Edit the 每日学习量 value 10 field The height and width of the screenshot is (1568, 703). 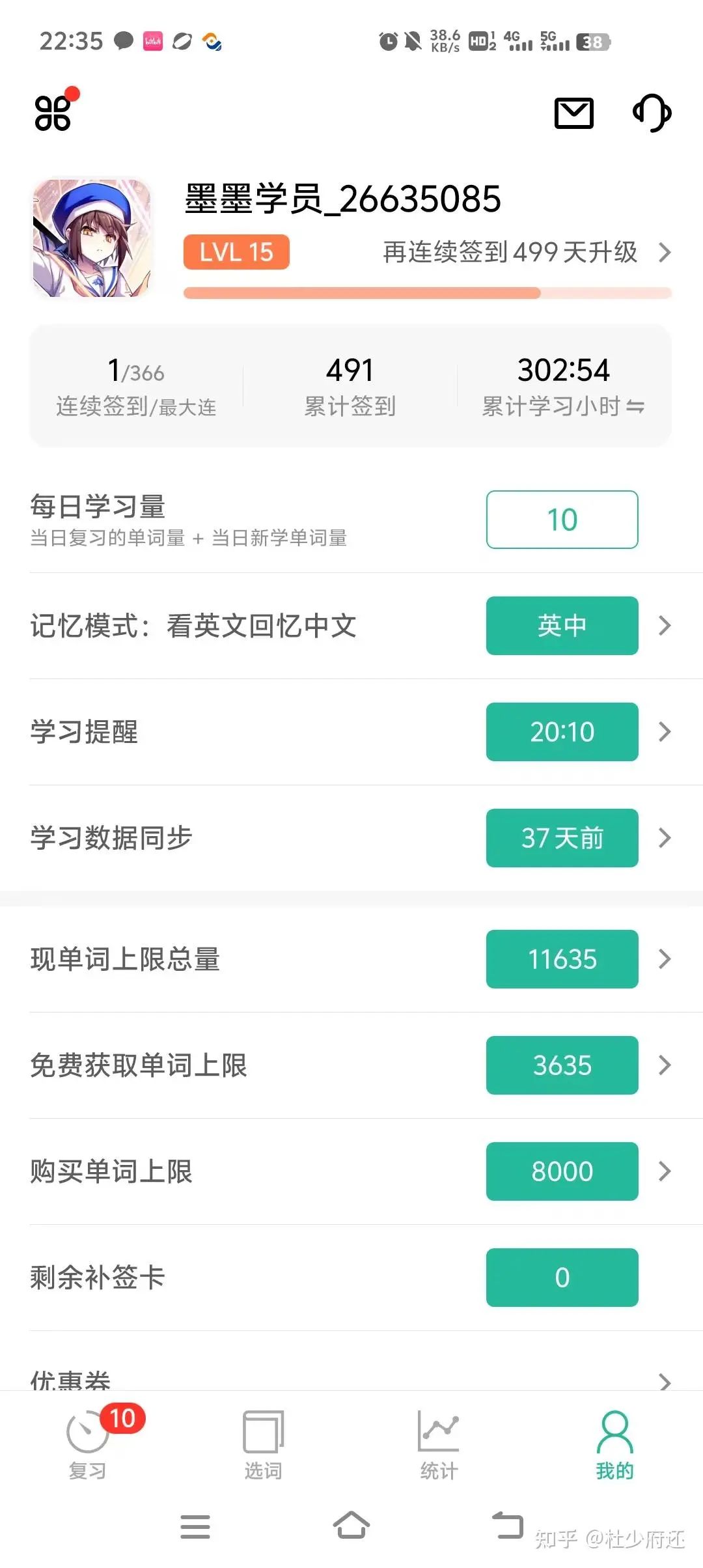pyautogui.click(x=561, y=520)
